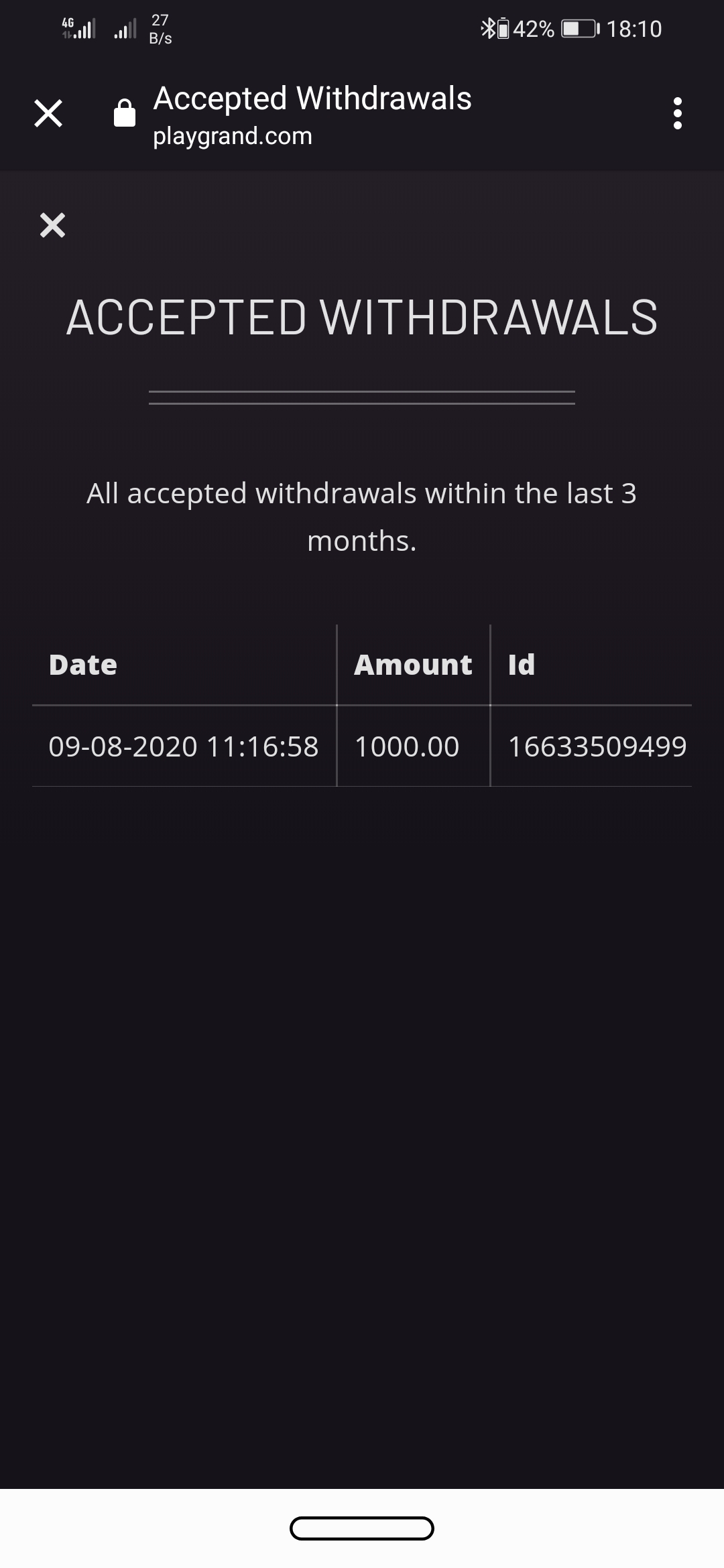Open the browser overflow menu
The width and height of the screenshot is (724, 1568).
(x=677, y=113)
